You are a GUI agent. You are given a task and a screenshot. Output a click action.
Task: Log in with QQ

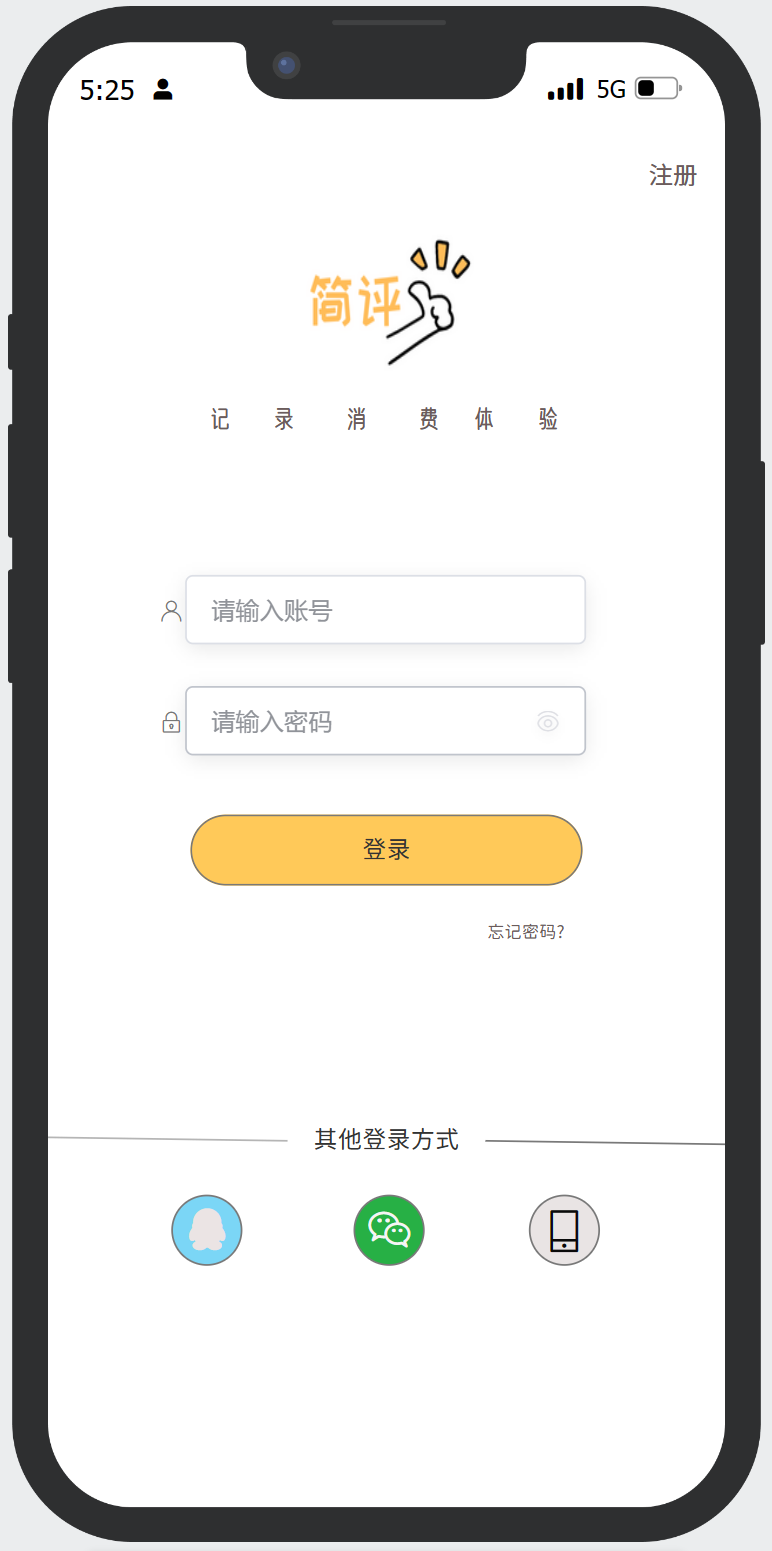point(207,1230)
